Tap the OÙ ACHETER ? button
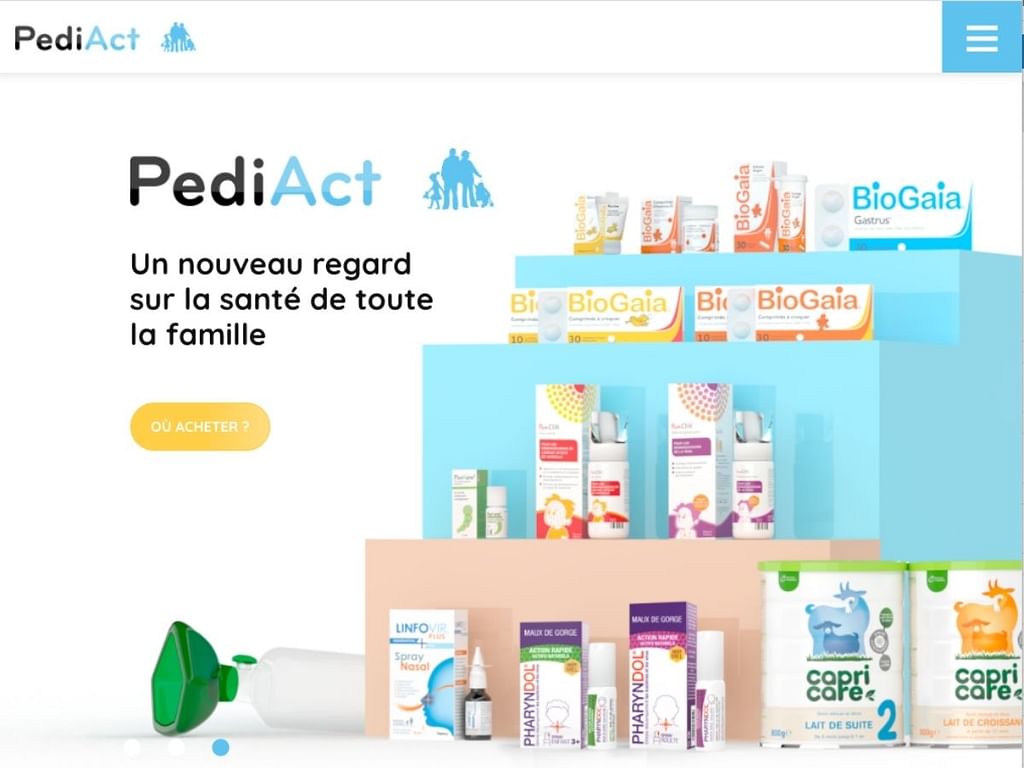Image resolution: width=1024 pixels, height=768 pixels. [200, 426]
